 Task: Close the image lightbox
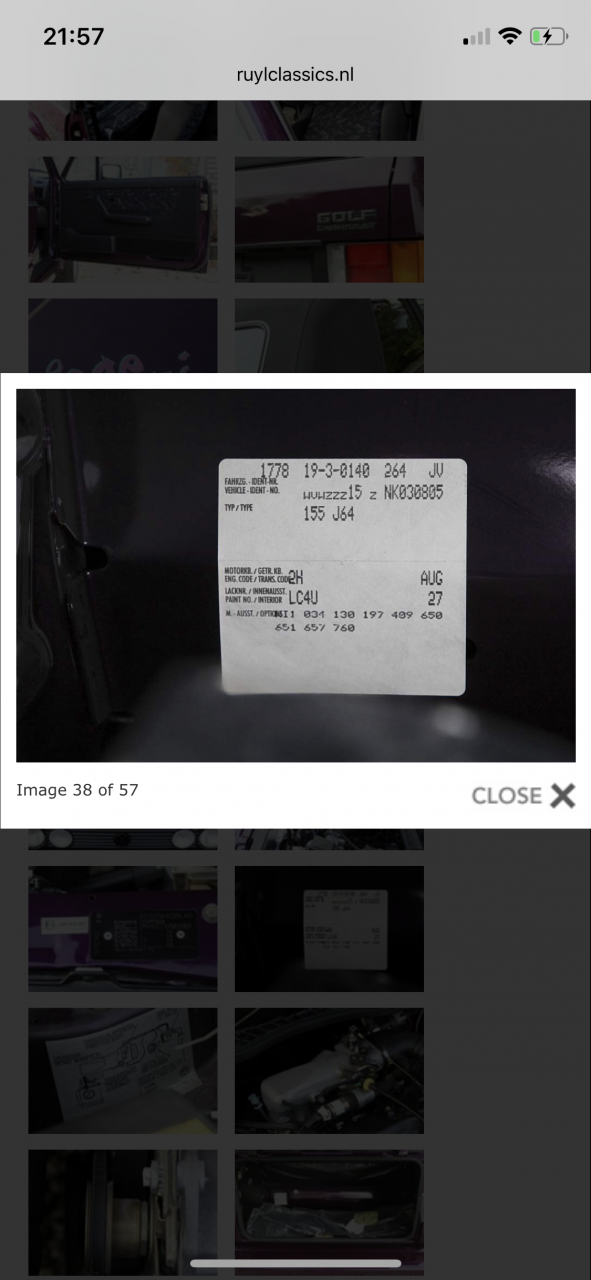(x=523, y=796)
